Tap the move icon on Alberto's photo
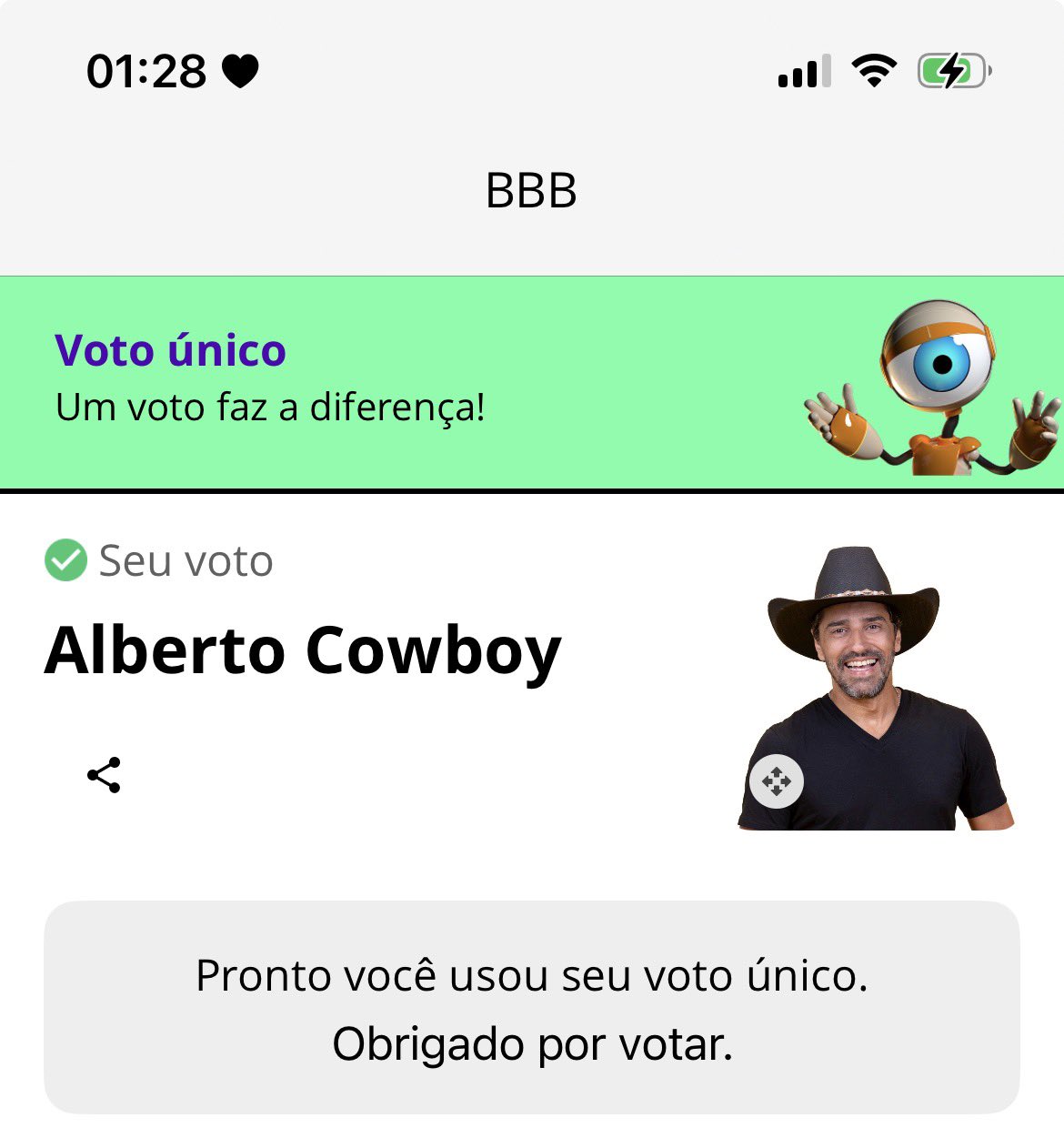 pyautogui.click(x=777, y=781)
